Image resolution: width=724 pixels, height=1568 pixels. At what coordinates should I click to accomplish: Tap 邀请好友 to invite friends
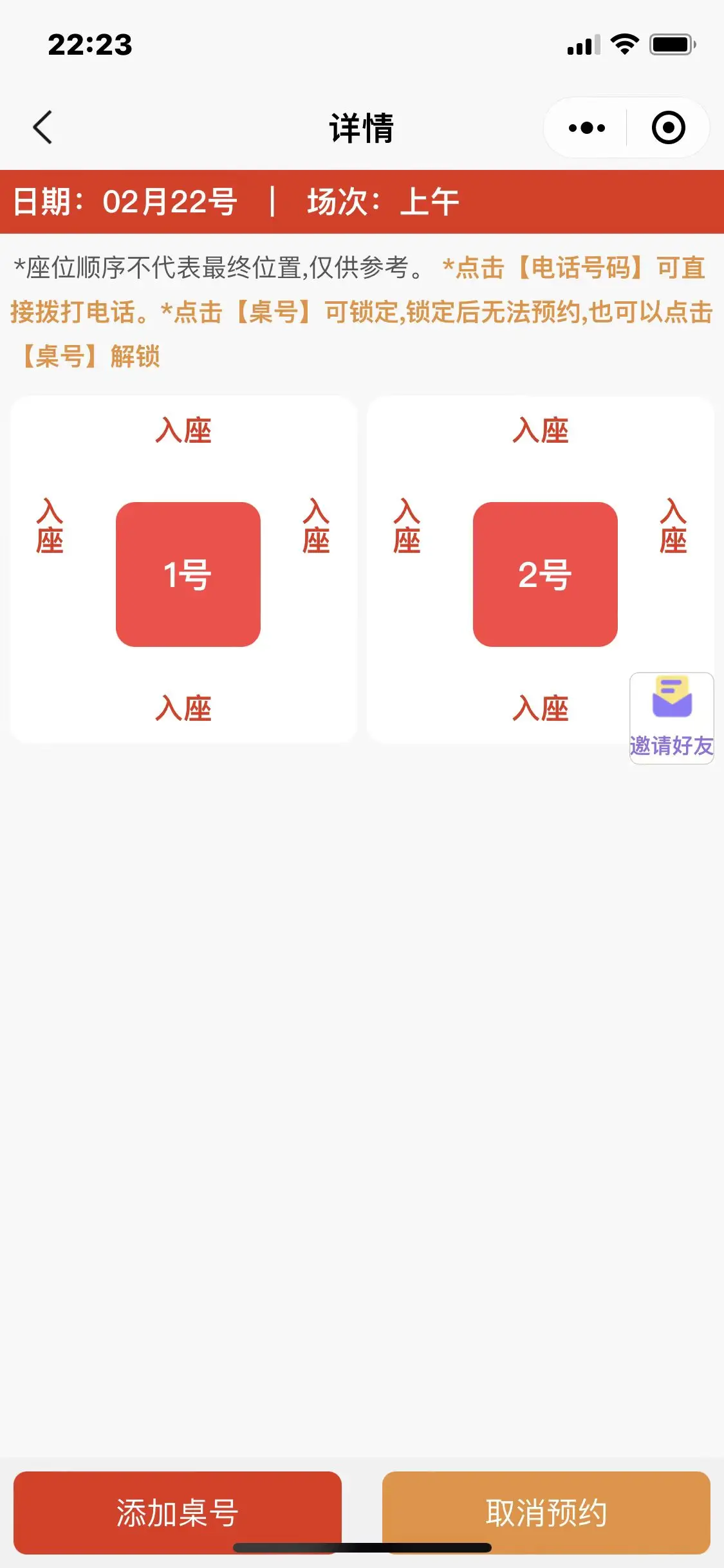[x=672, y=718]
